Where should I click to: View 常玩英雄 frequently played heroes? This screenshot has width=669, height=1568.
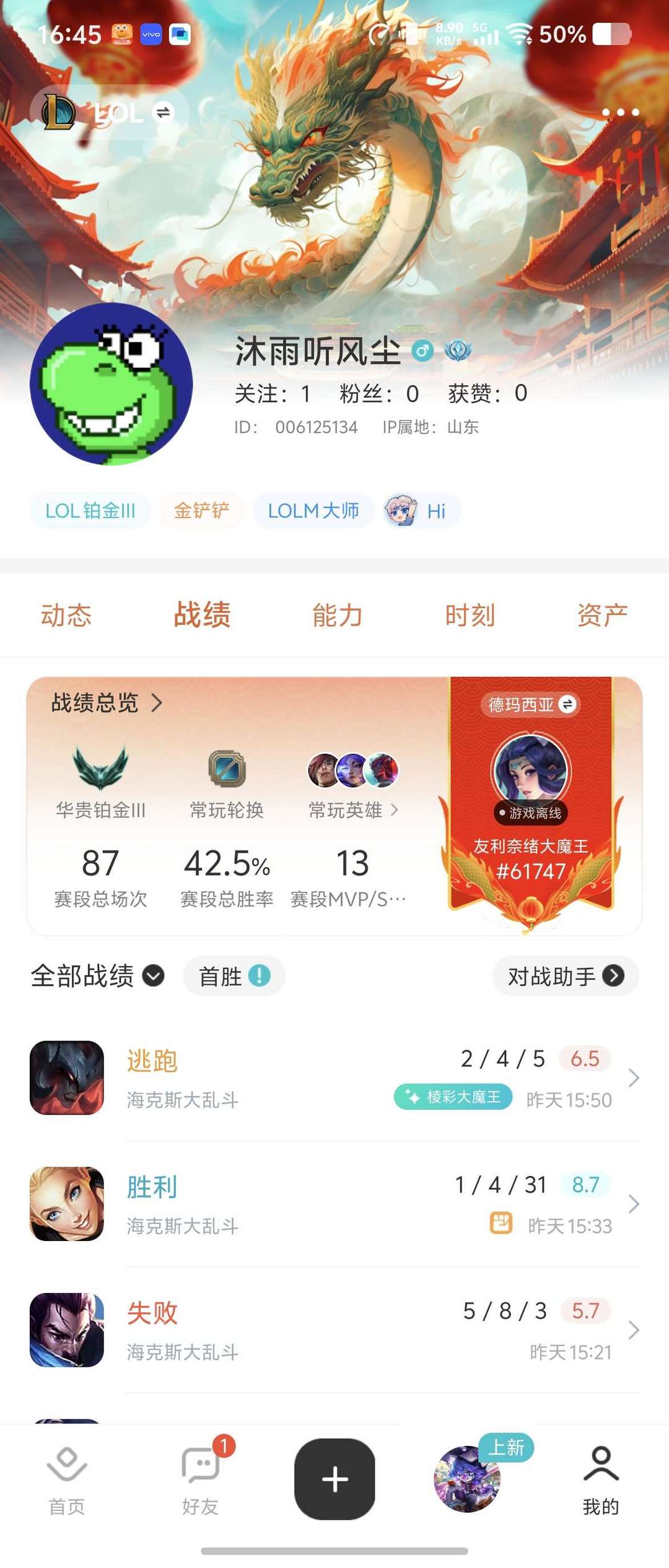point(353,809)
